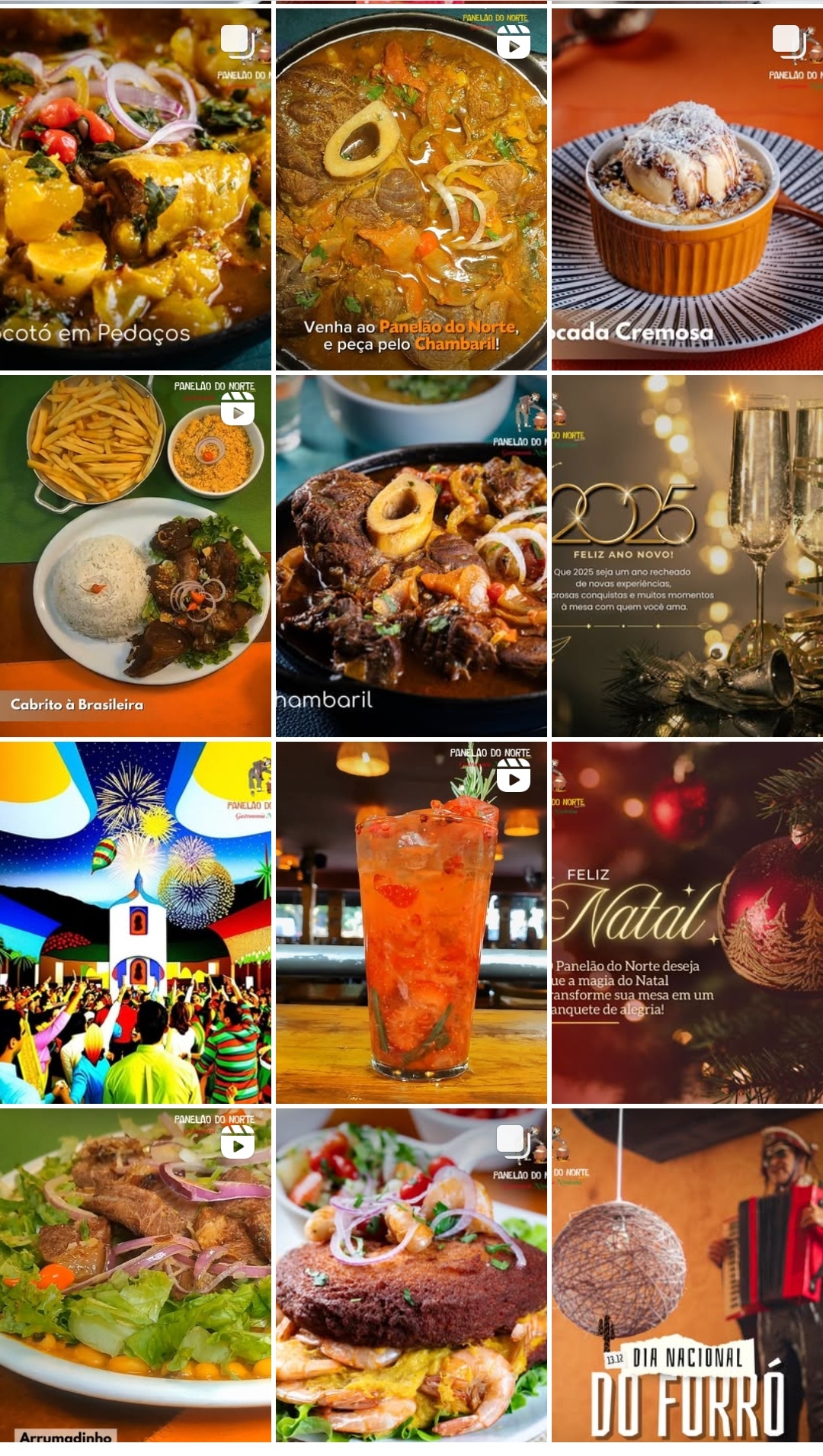Screen dimensions: 823x1456
Task: Open the strawberry drink reel
Action: (411, 922)
